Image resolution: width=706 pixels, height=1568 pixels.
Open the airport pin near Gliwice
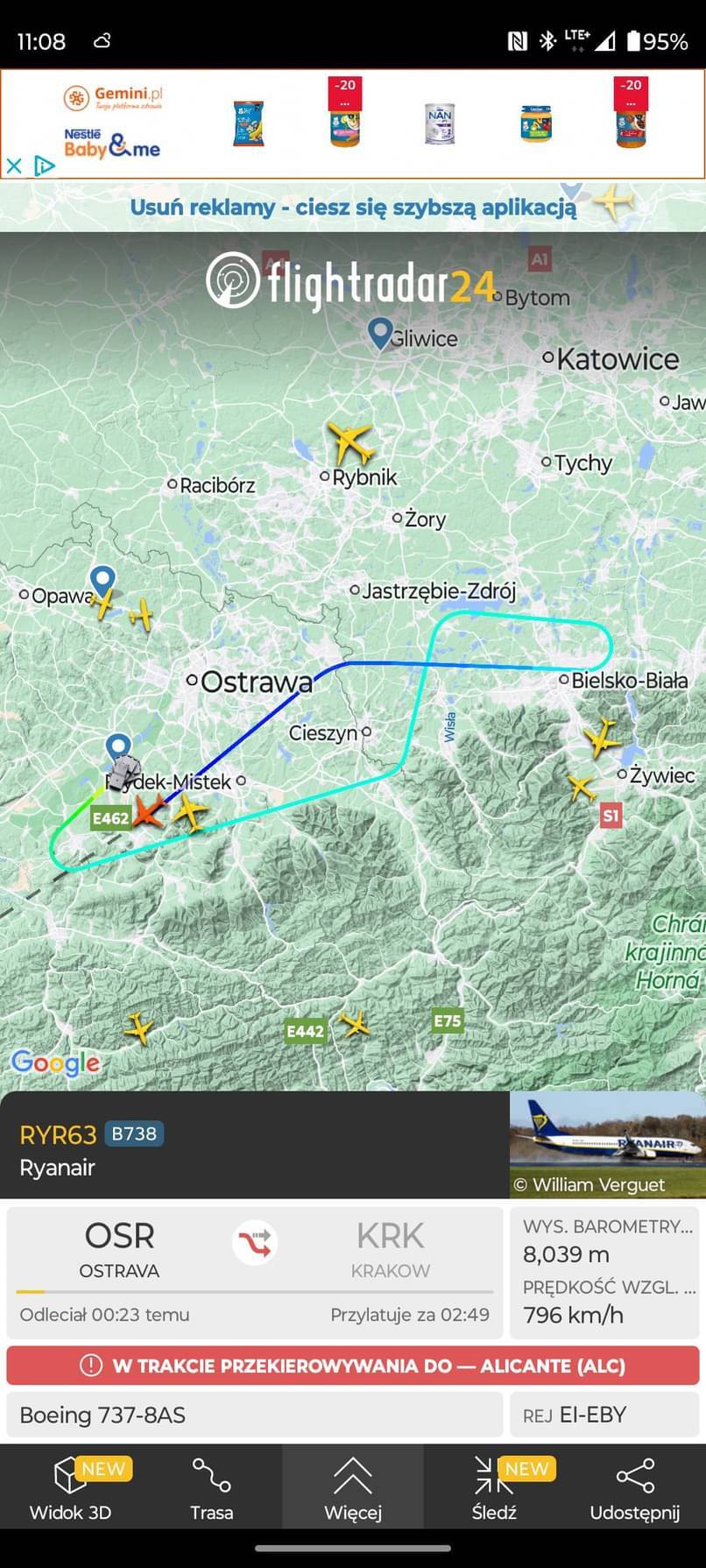tap(379, 333)
